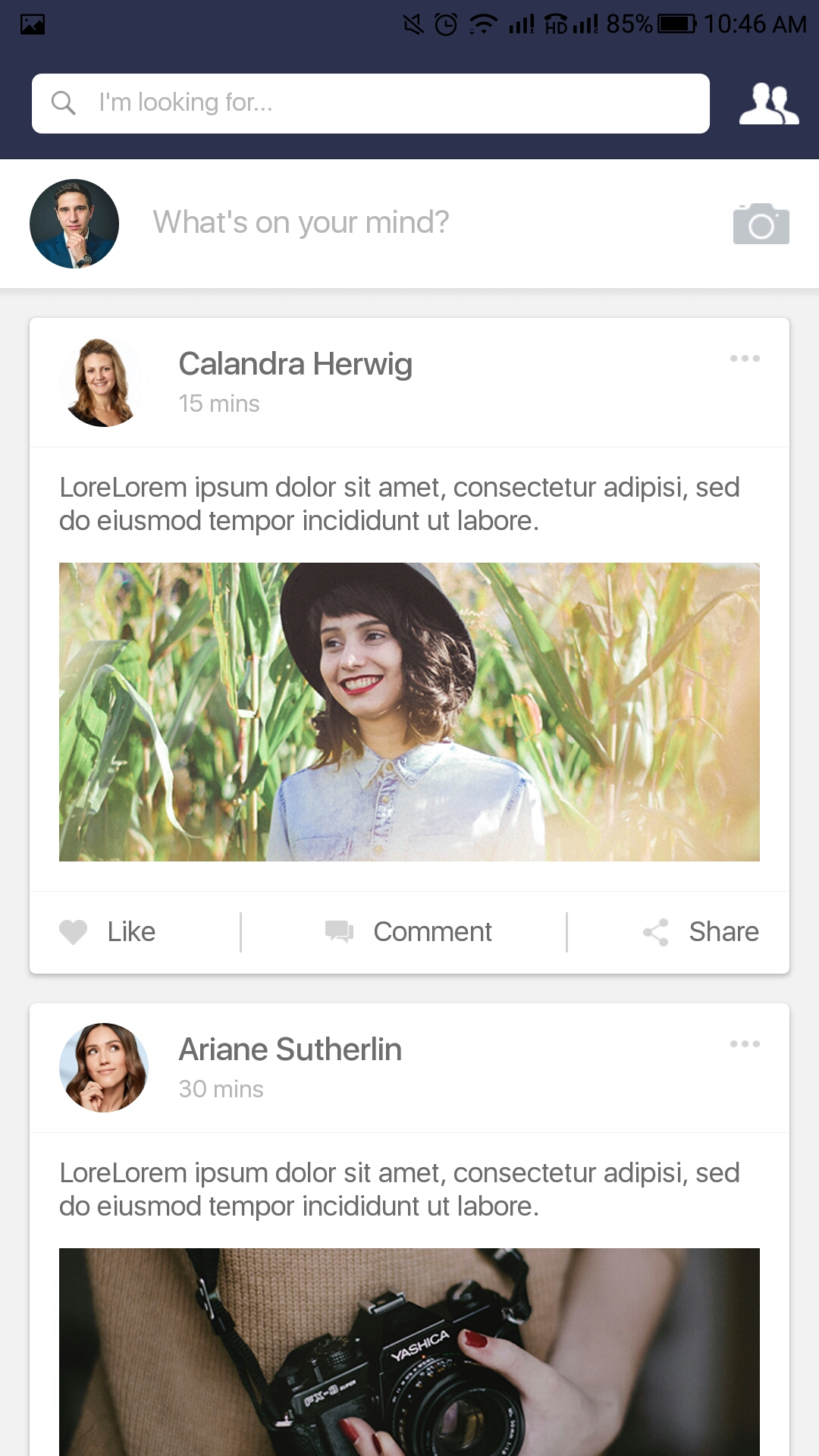Tap the "I'm looking for..." search box
Viewport: 819px width, 1456px height.
(370, 103)
